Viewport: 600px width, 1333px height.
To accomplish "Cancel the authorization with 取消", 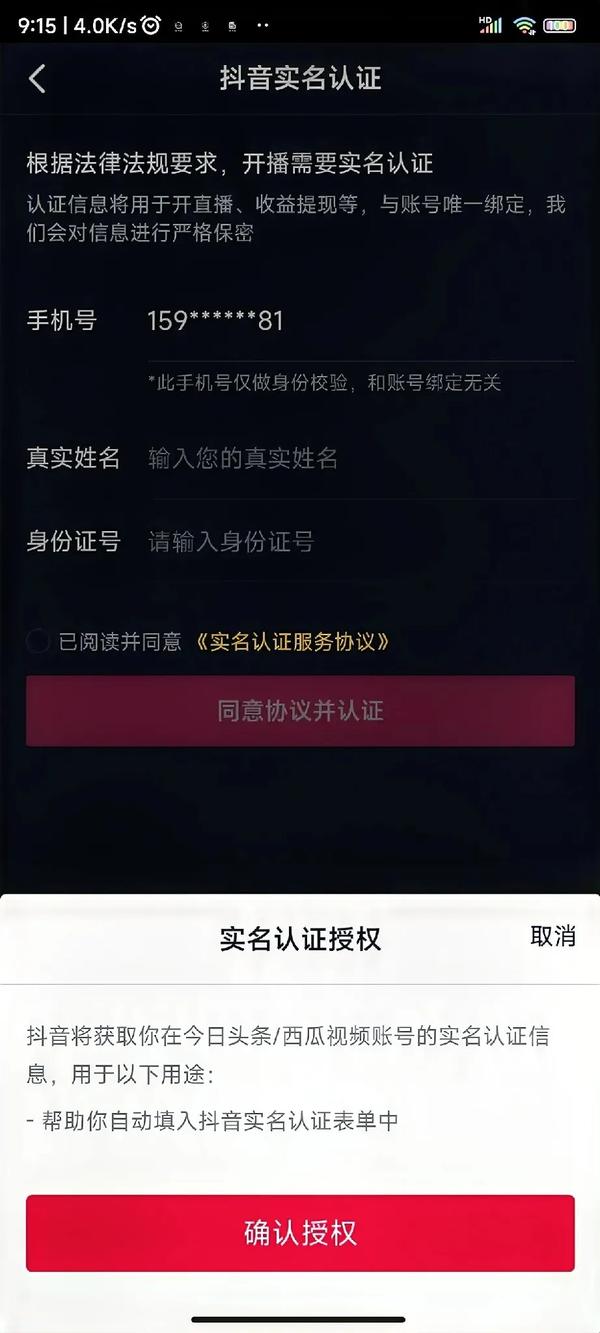I will coord(552,937).
